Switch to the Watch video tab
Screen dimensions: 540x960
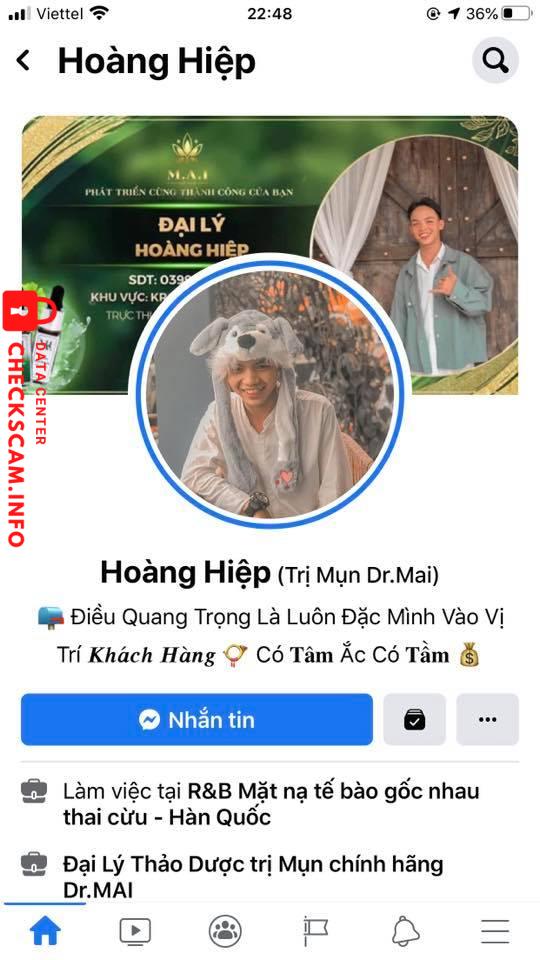(x=135, y=931)
